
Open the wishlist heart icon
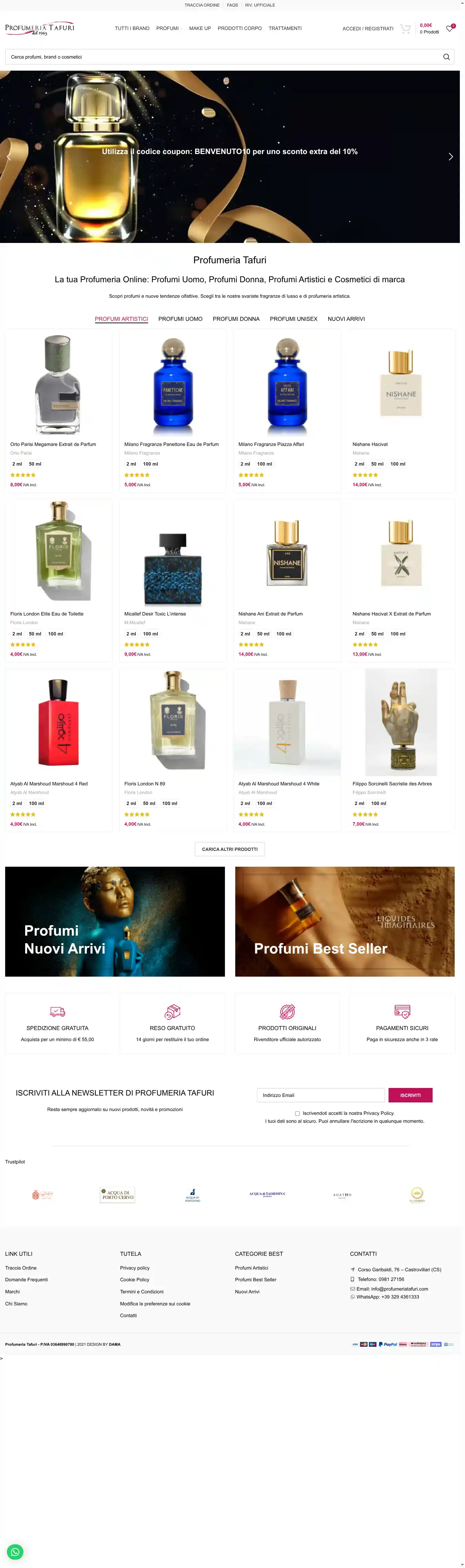(450, 29)
